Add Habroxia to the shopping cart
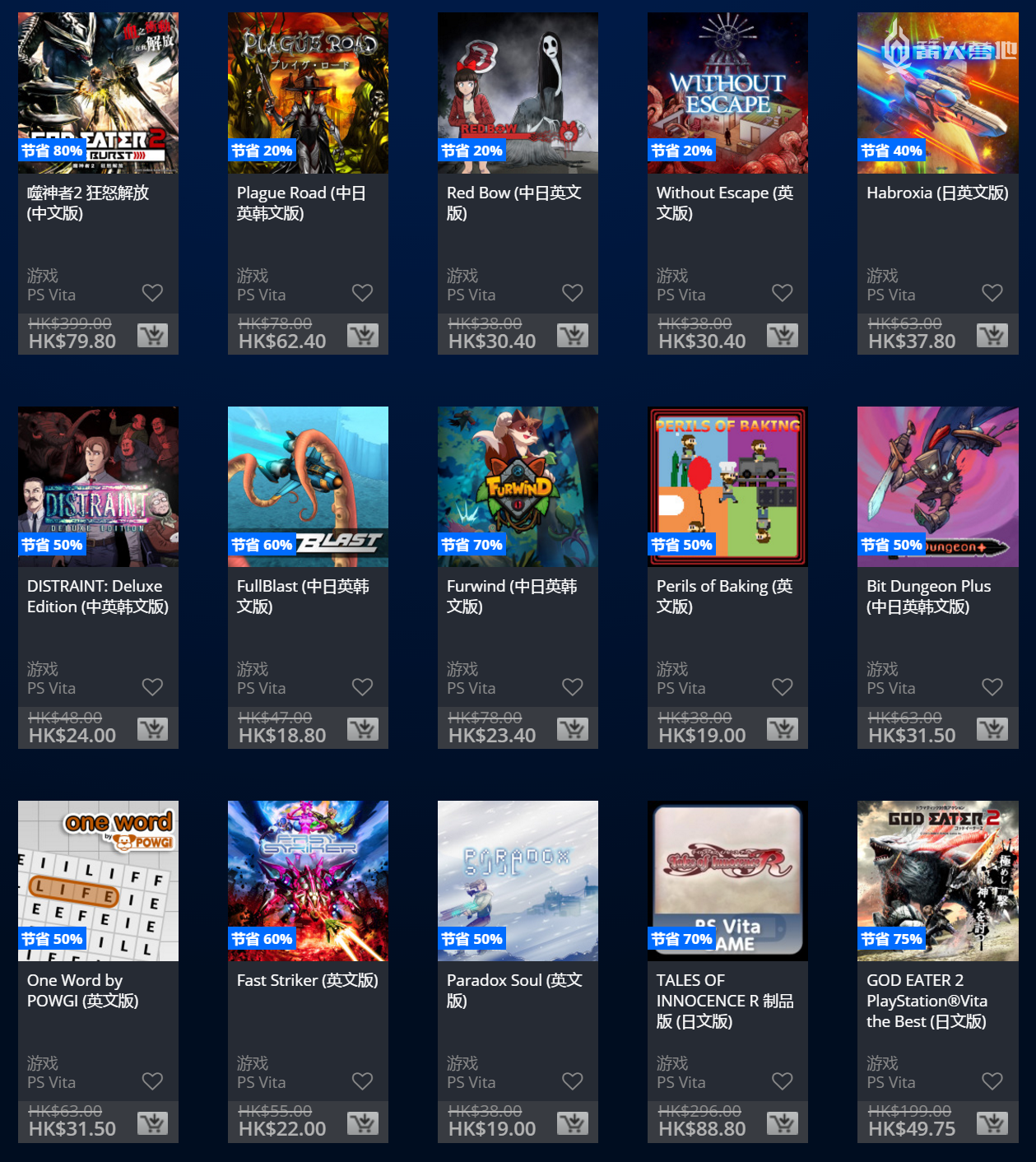The height and width of the screenshot is (1162, 1036). click(x=992, y=335)
